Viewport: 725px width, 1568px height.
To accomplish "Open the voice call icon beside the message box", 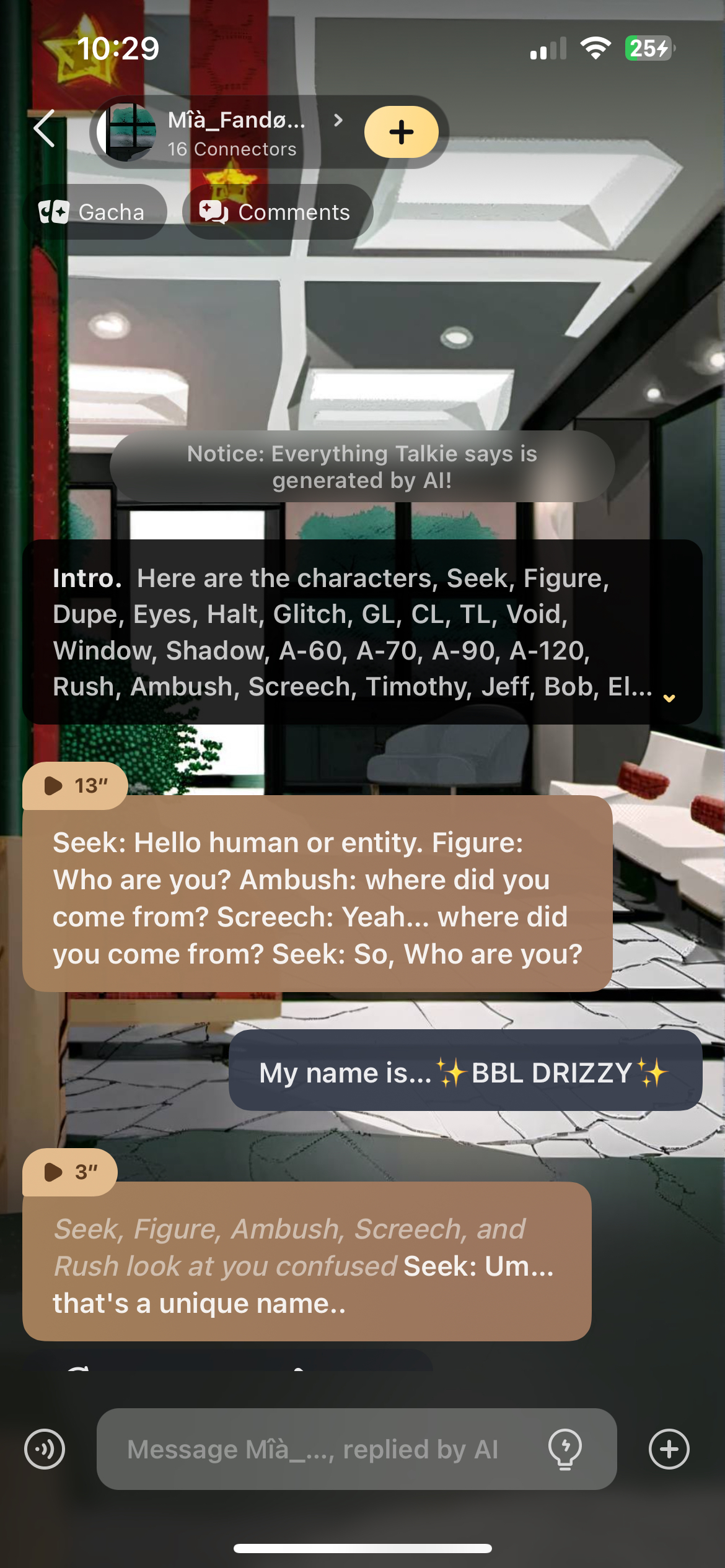I will 45,1449.
